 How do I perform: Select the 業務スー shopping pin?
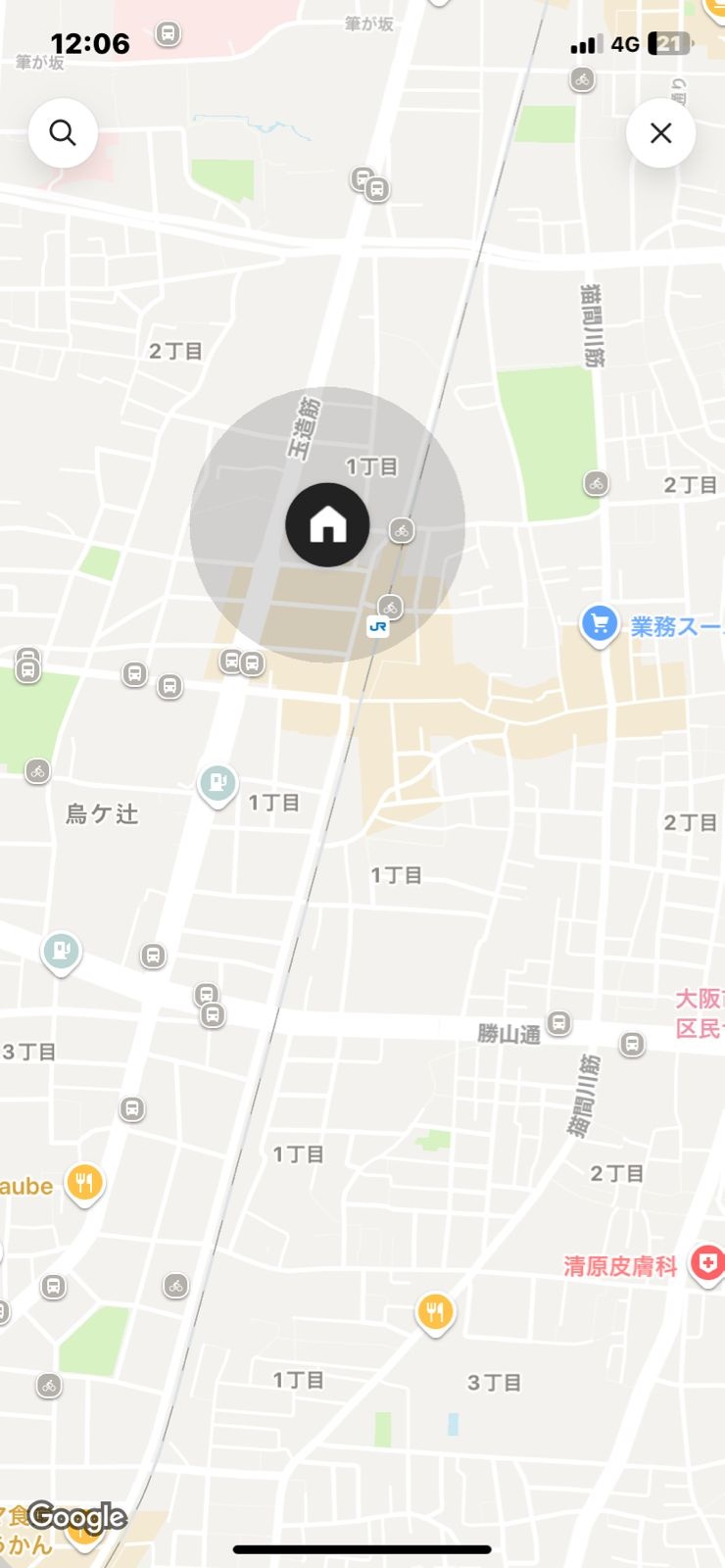tap(600, 625)
